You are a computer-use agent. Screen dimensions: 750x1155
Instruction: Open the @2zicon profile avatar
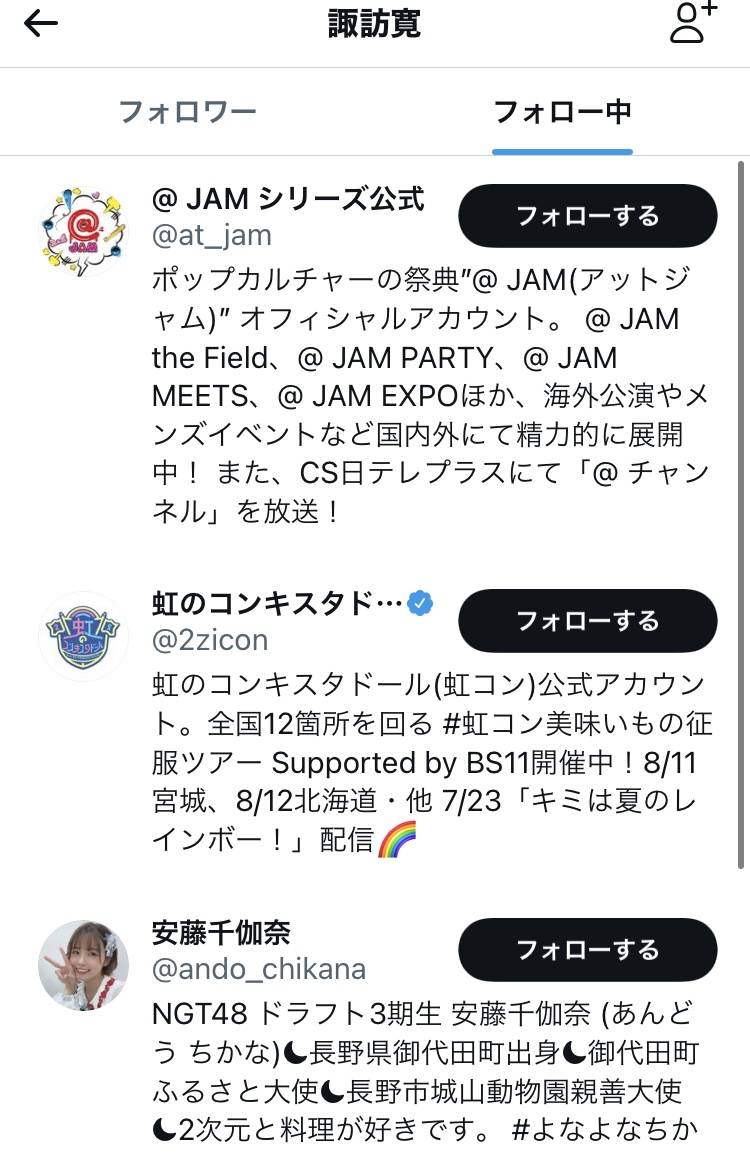(x=83, y=635)
